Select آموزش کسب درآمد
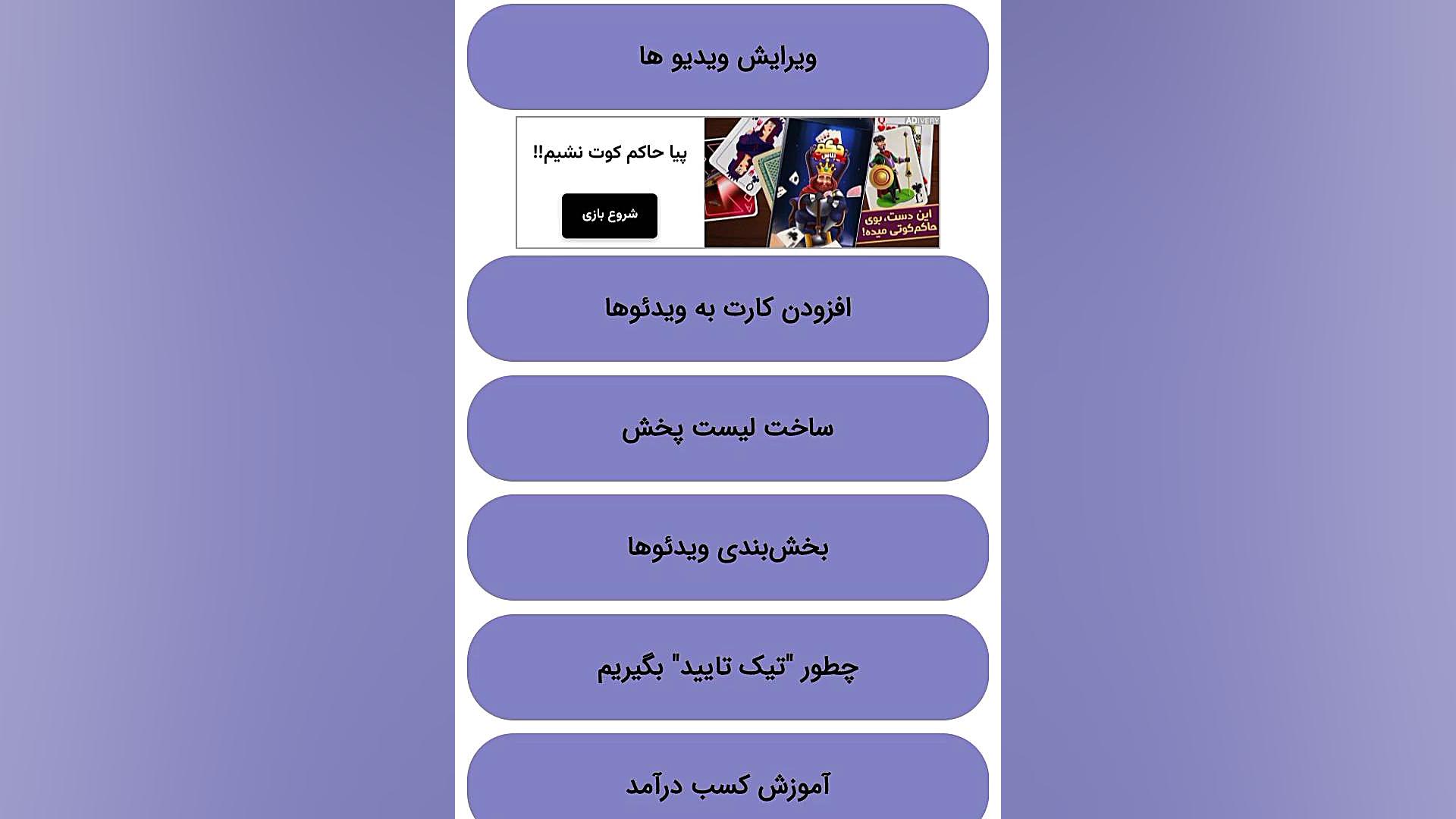 point(727,783)
